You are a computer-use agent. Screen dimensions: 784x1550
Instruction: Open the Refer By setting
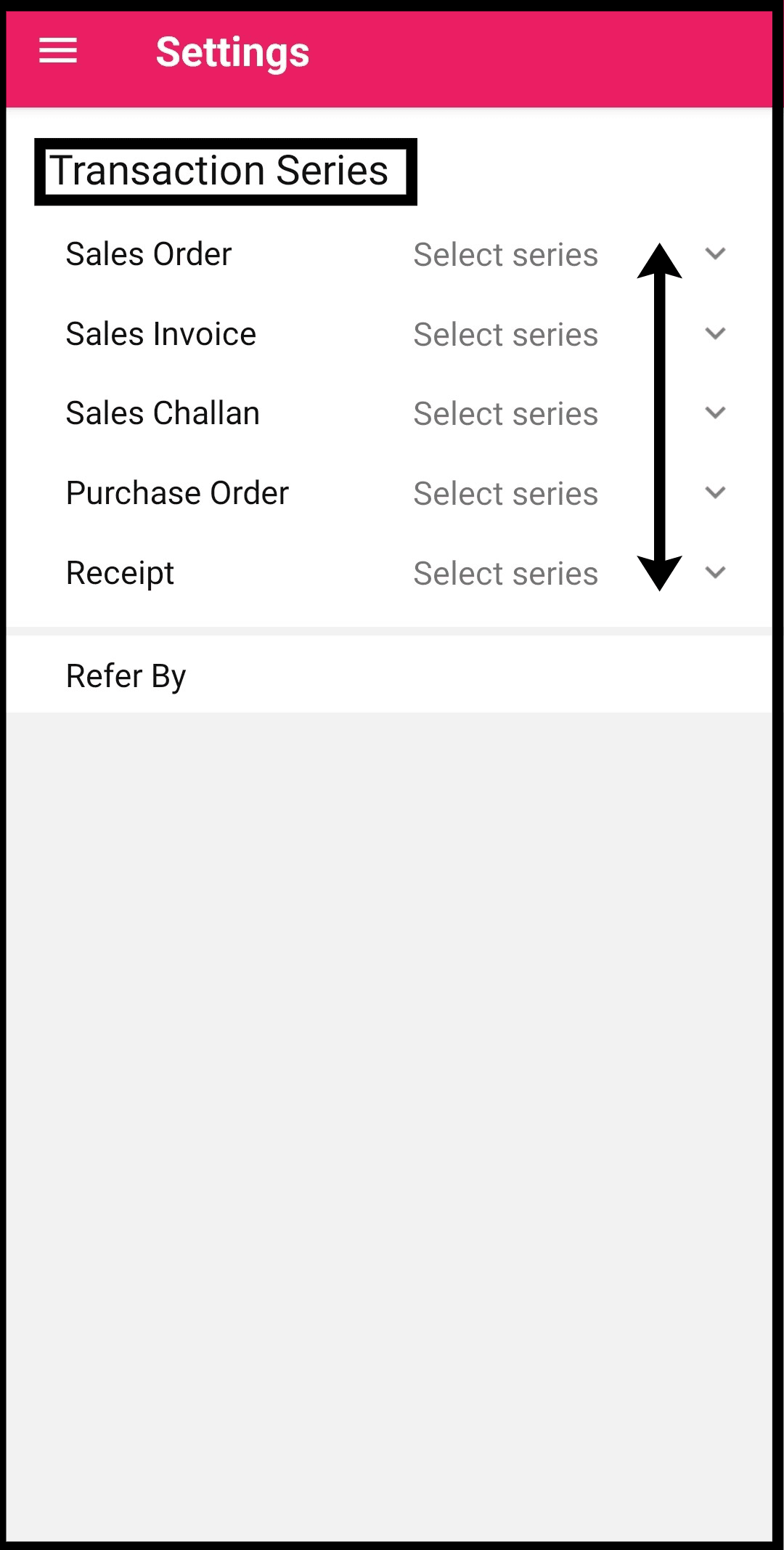[x=126, y=675]
